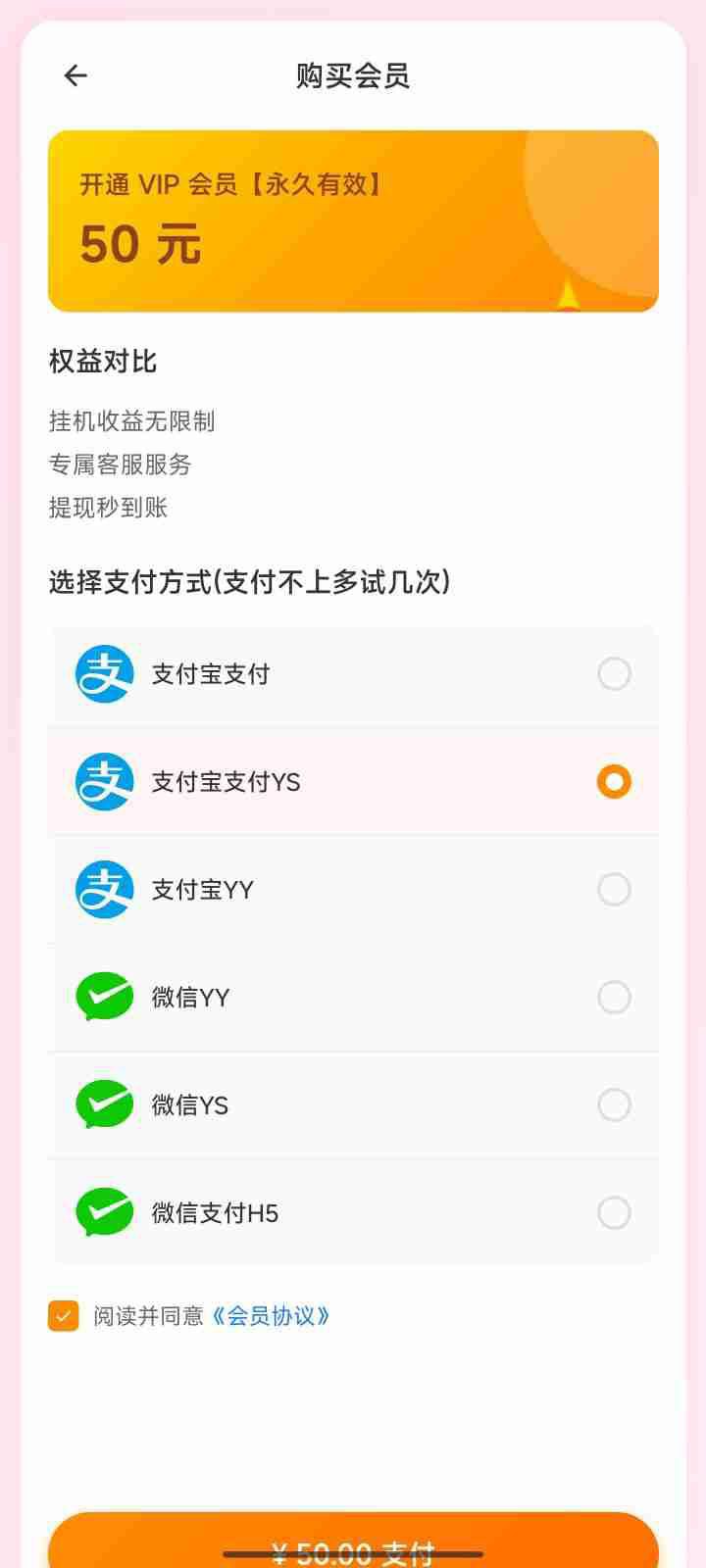Click the WeChat icon for 微信支付H5
Viewport: 706px width, 1568px height.
coord(103,1211)
